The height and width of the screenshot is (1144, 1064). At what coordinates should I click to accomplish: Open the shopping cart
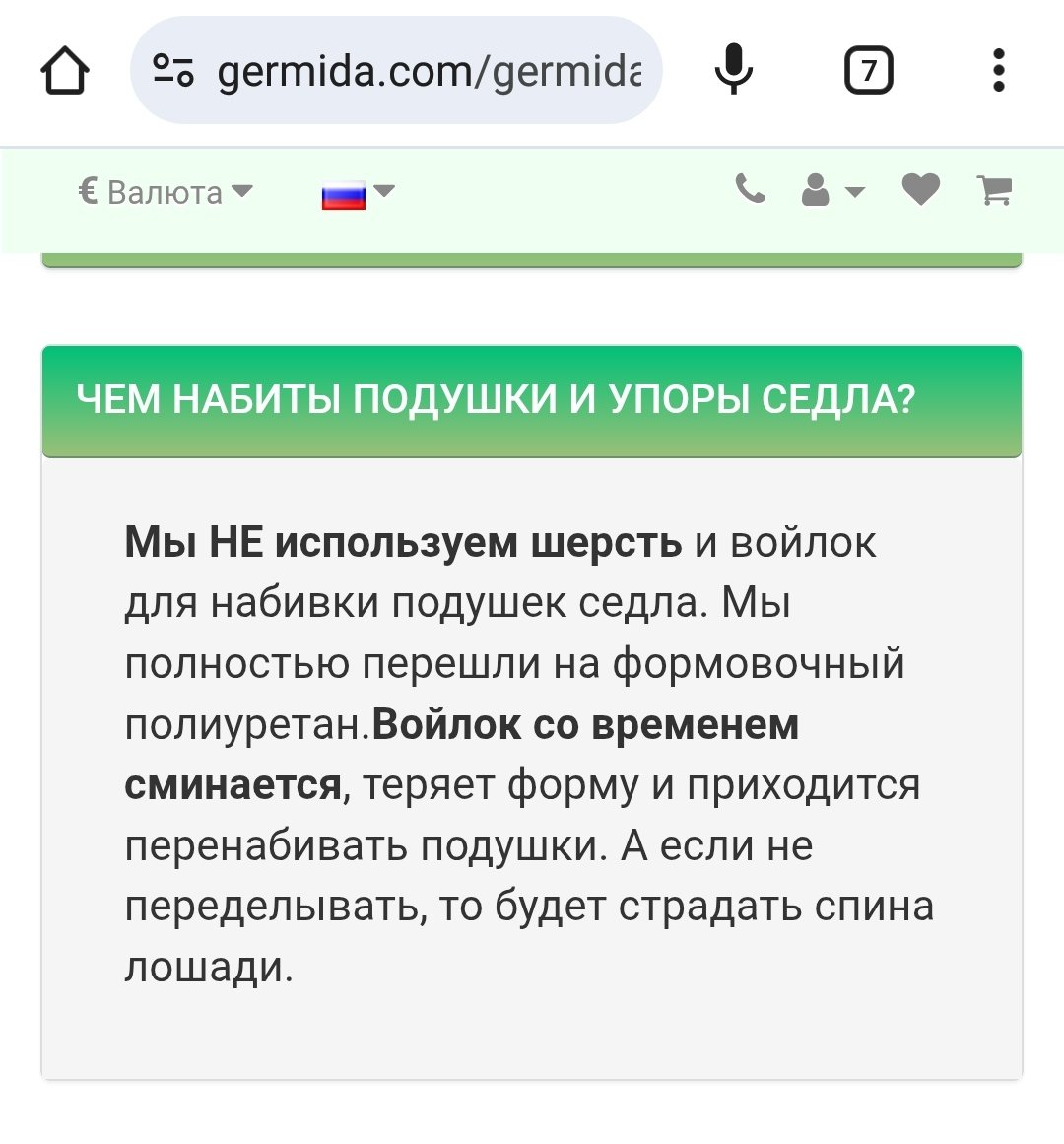click(x=994, y=190)
